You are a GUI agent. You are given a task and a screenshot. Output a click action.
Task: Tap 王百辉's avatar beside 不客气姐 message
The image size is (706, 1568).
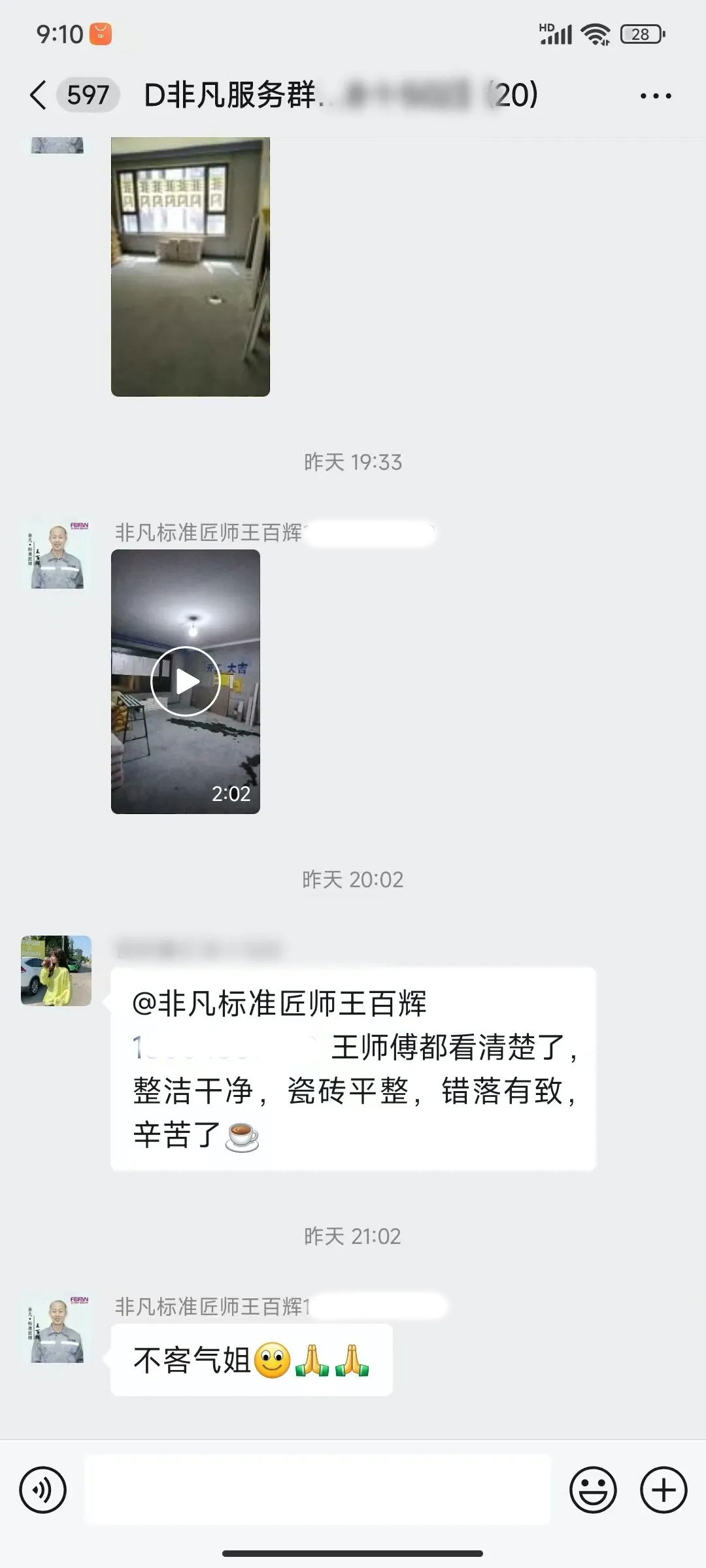coord(58,1329)
